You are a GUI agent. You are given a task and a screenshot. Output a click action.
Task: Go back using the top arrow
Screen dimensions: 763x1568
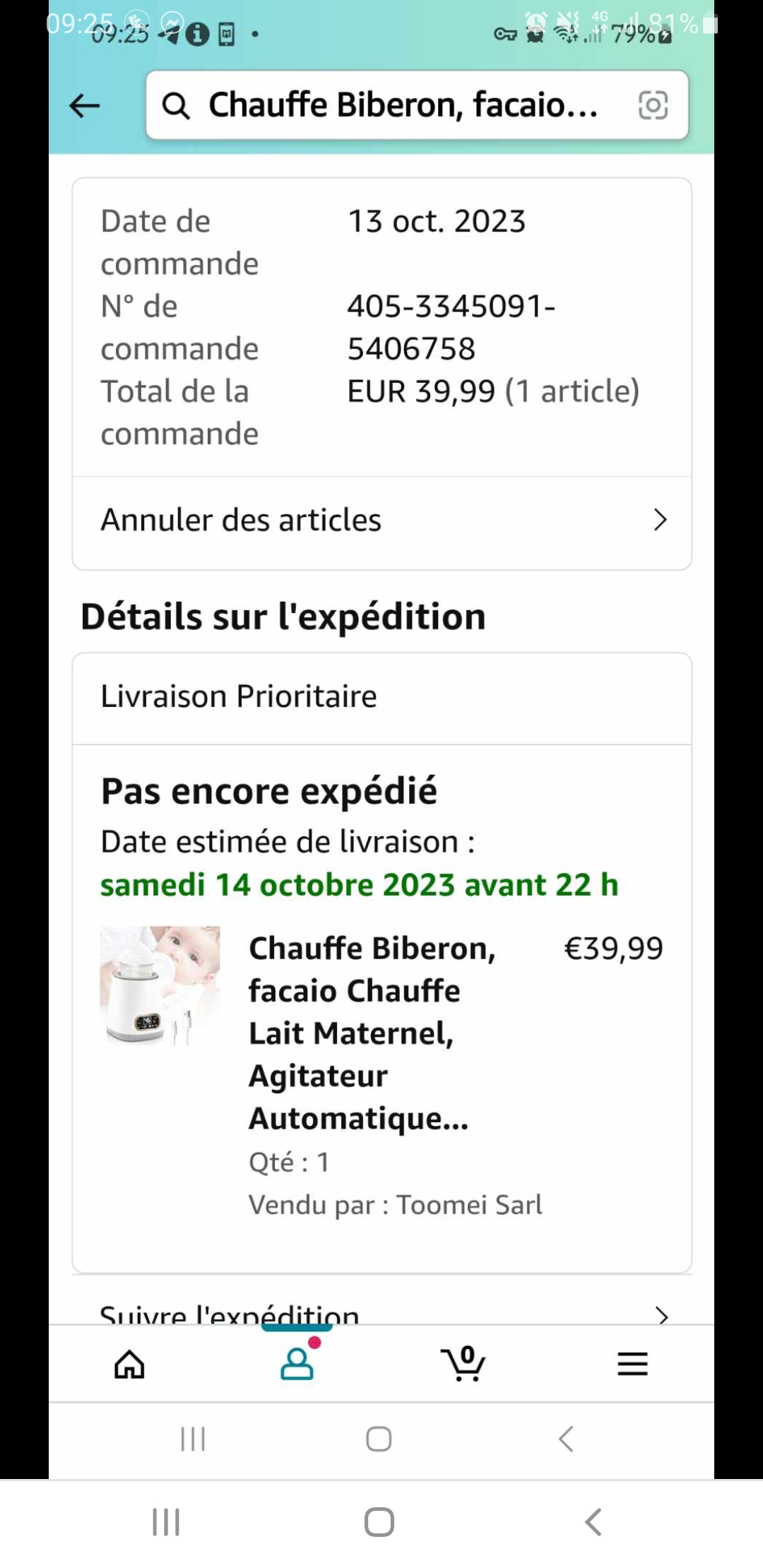[85, 106]
